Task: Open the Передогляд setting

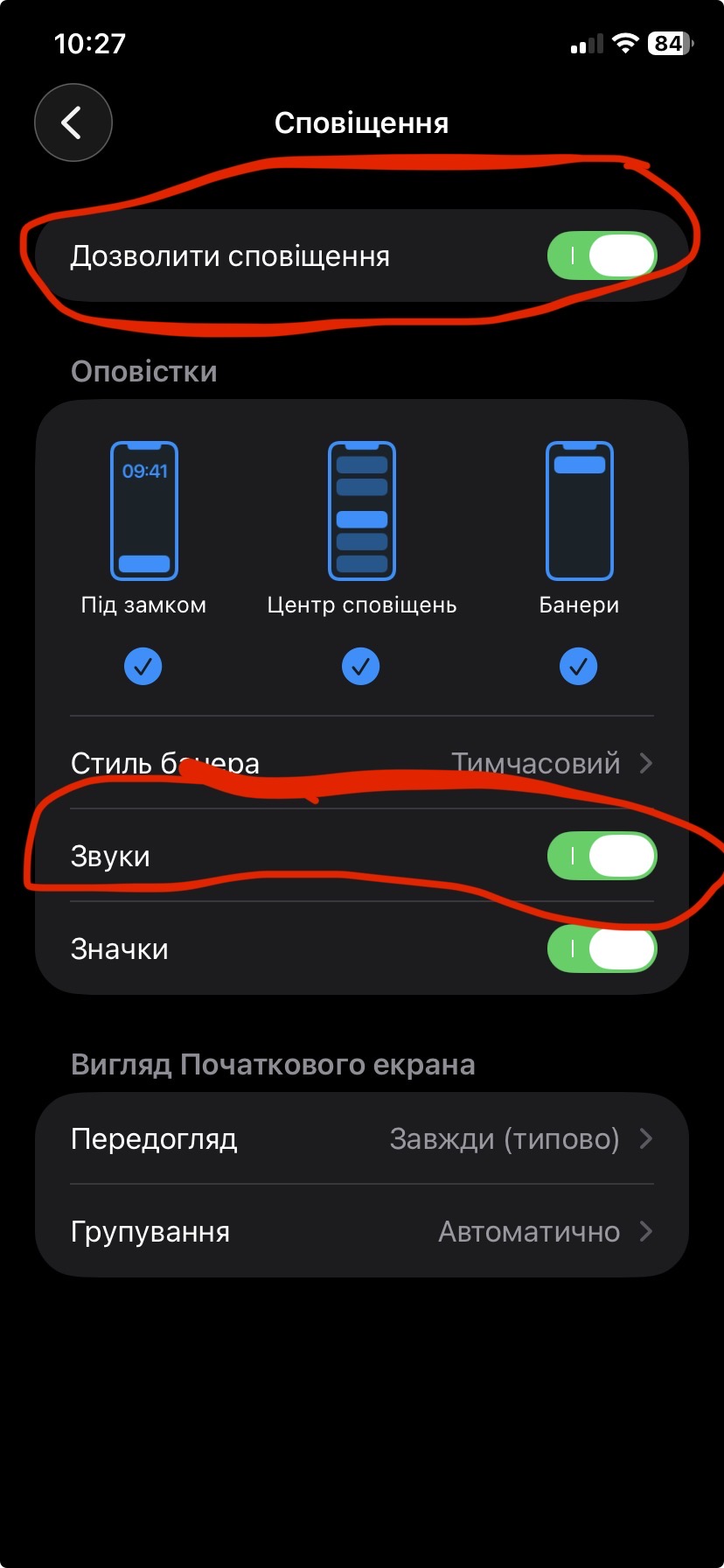Action: pos(362,1138)
